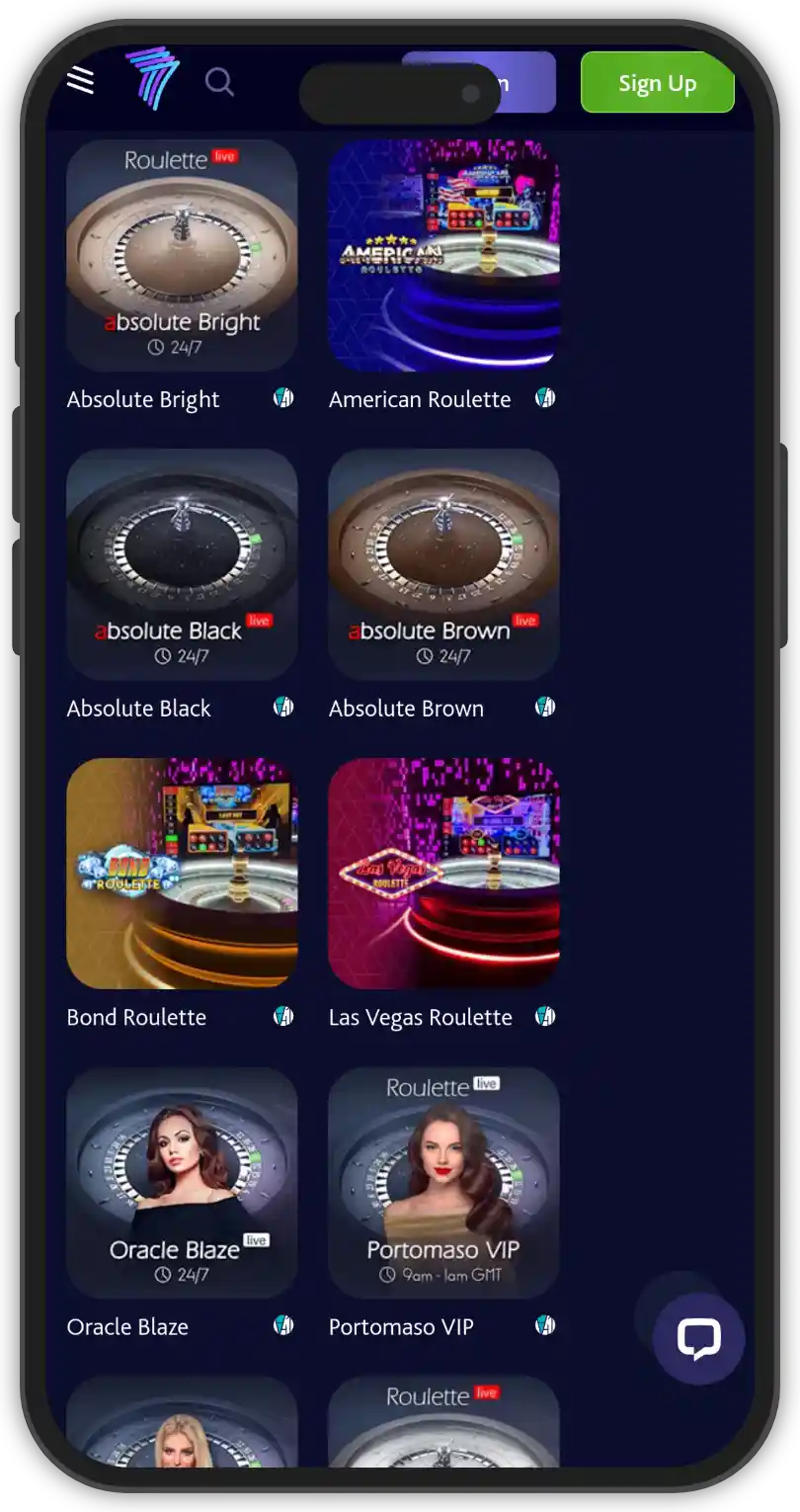Join the Oracle Blaze live table
800x1512 pixels.
tap(182, 1183)
